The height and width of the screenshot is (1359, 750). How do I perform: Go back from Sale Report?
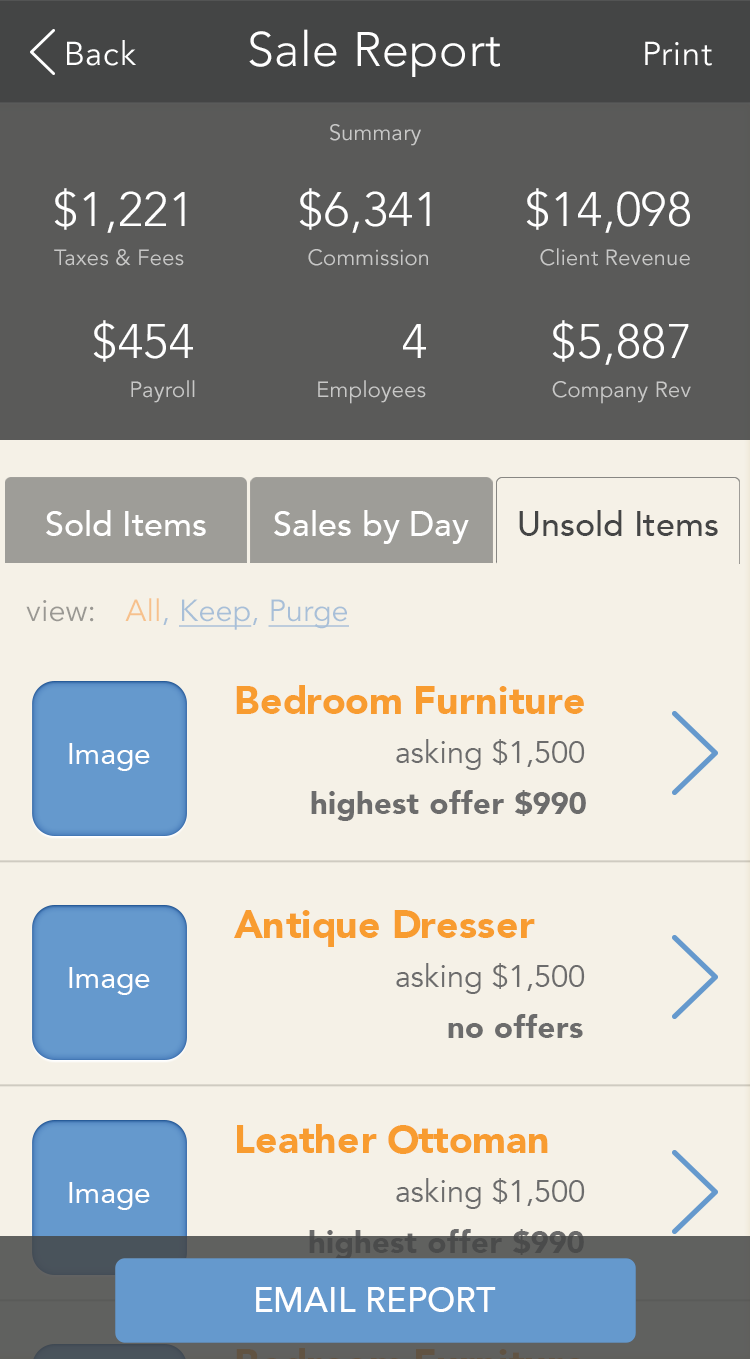82,52
